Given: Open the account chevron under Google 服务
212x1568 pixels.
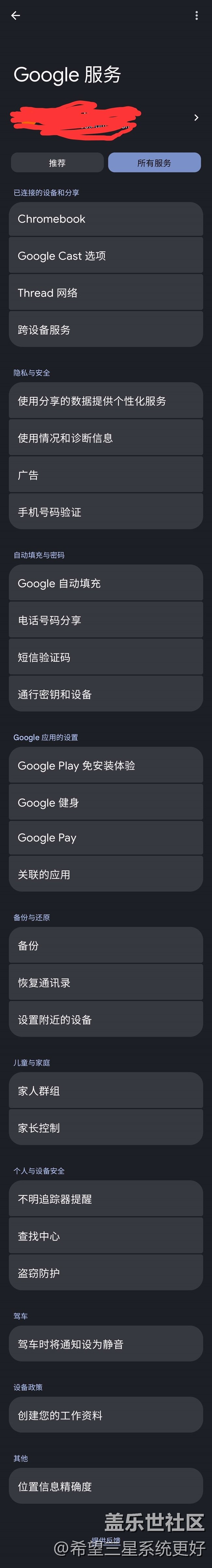Looking at the screenshot, I should click(196, 118).
